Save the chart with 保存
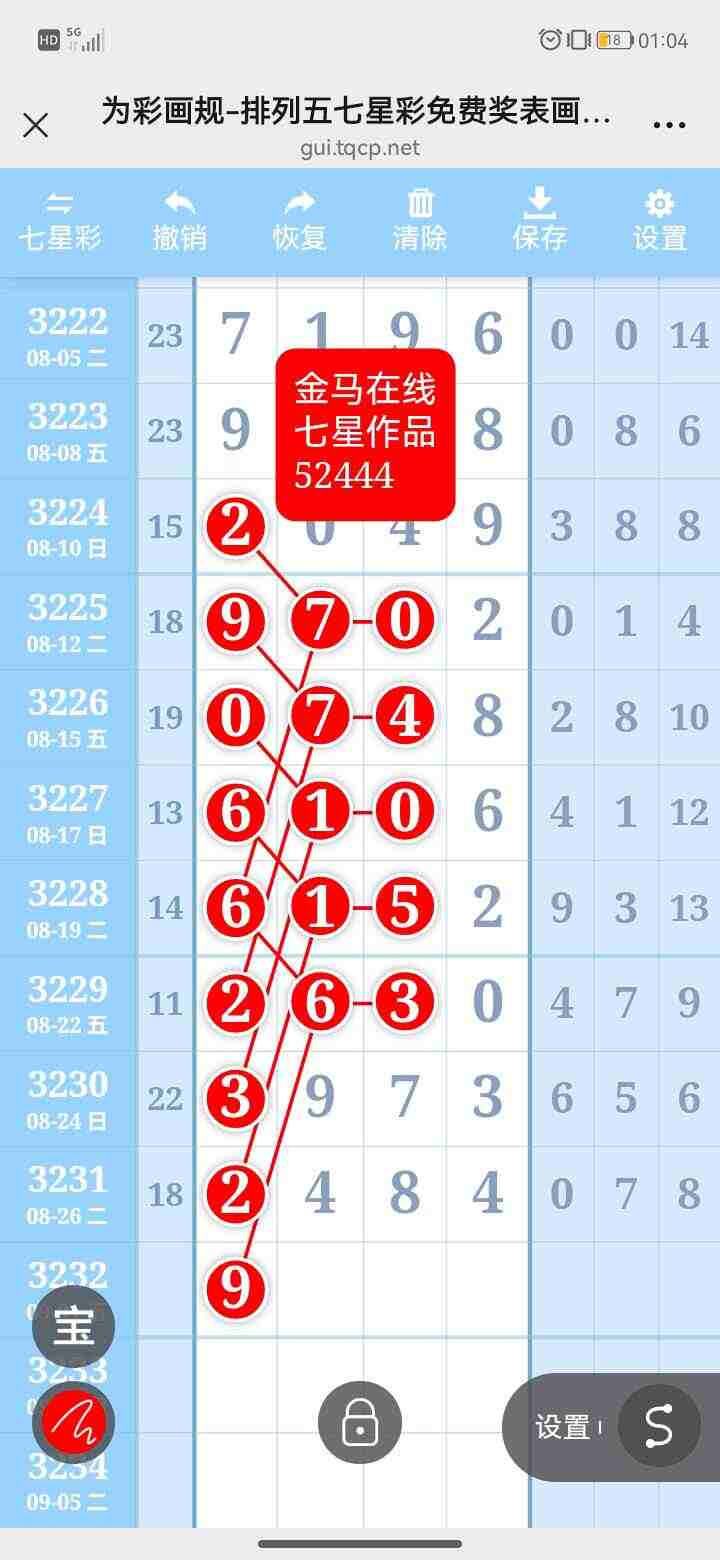The height and width of the screenshot is (1560, 720). [540, 222]
